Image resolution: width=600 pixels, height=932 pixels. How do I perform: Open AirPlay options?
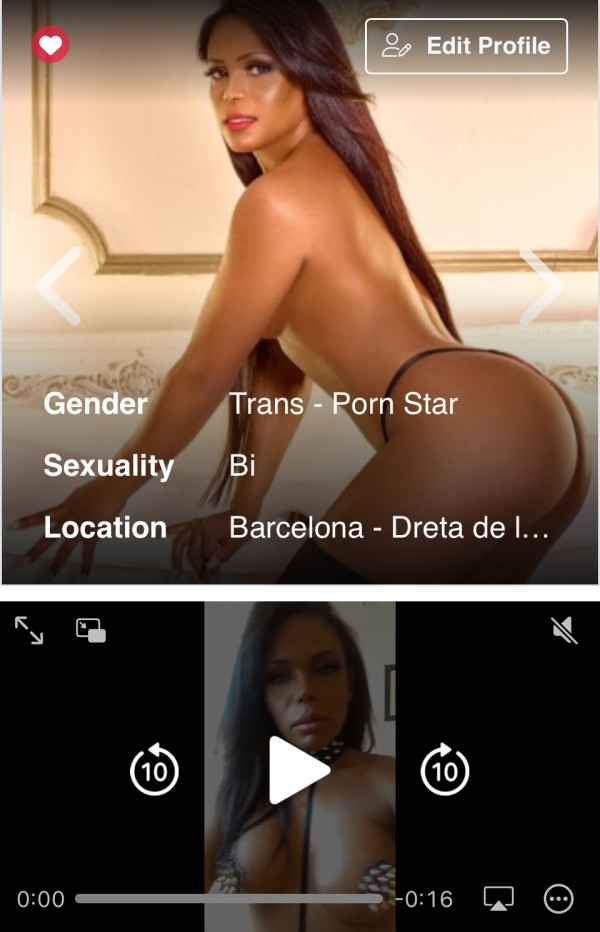(x=498, y=899)
